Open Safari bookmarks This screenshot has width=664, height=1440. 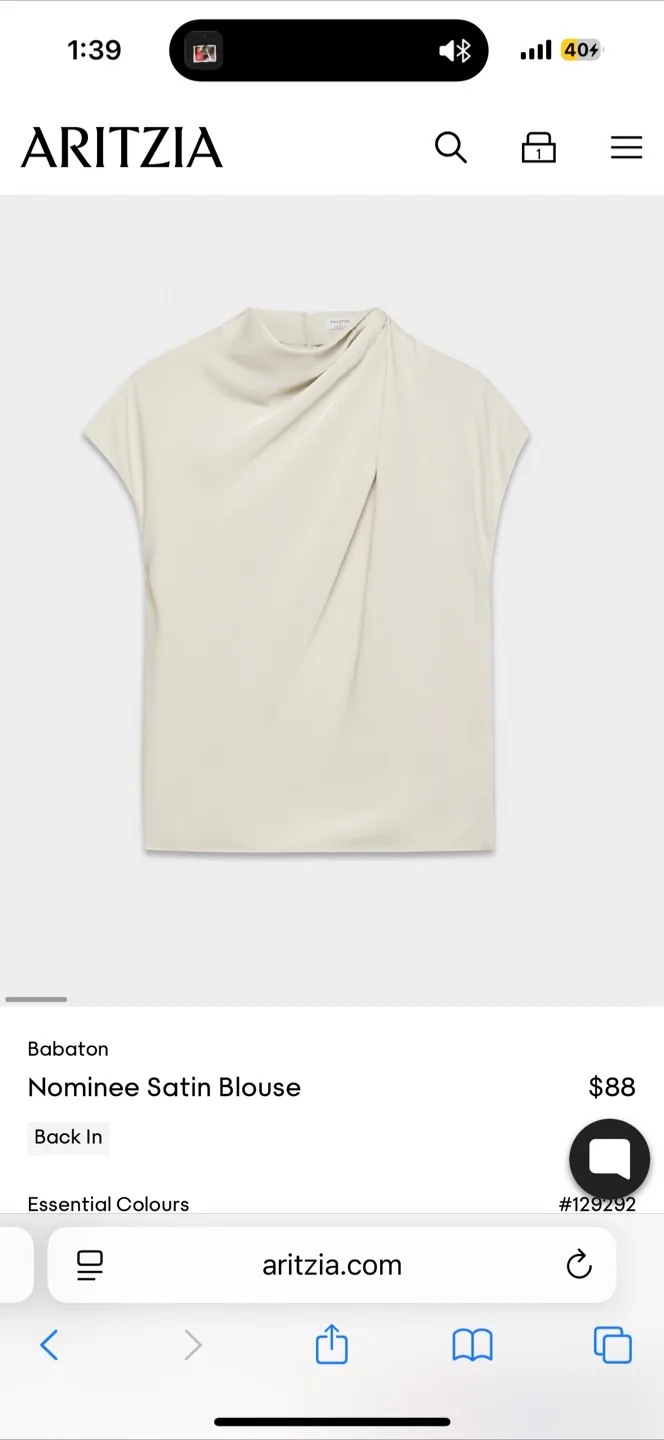[x=472, y=1345]
